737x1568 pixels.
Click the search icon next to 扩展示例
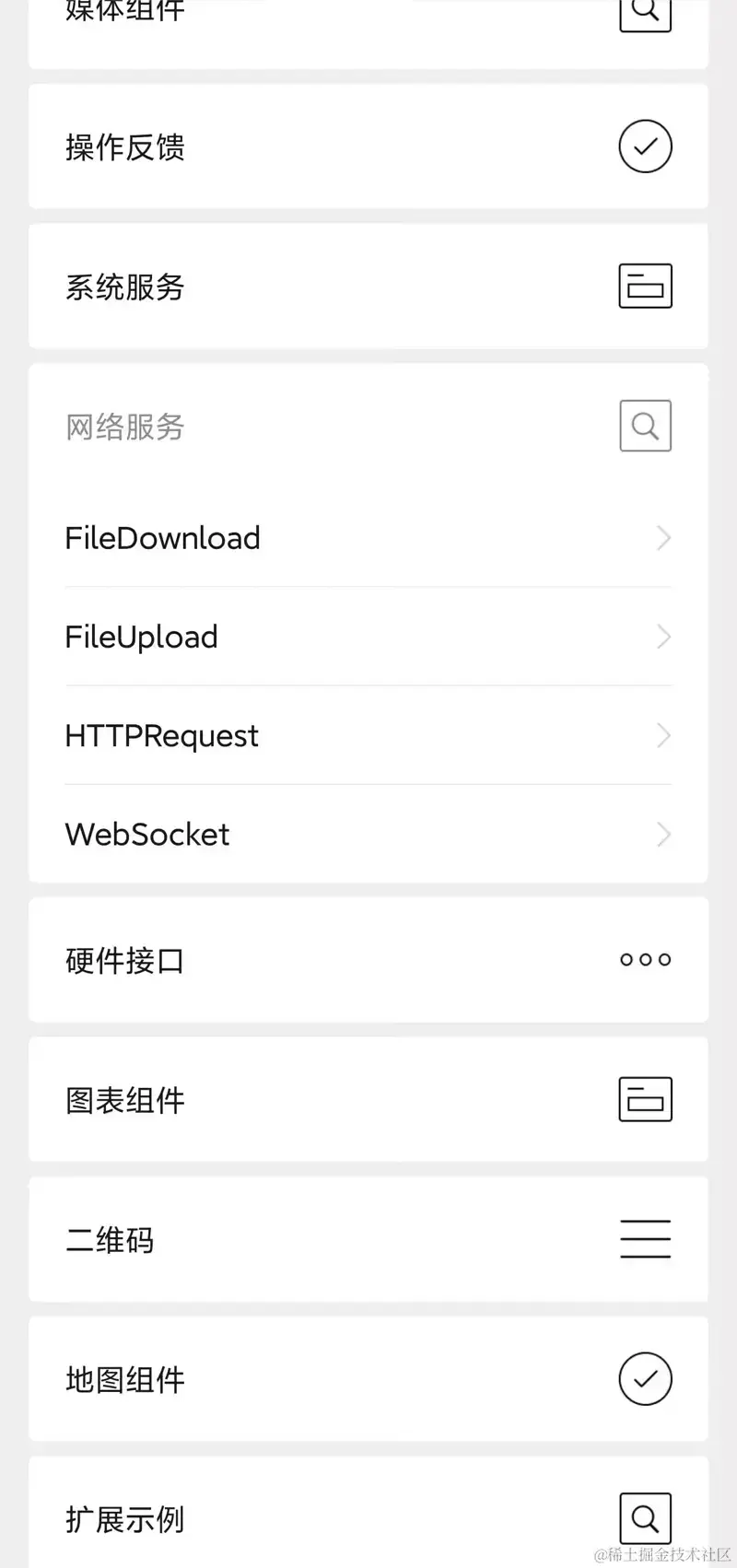click(x=645, y=1518)
